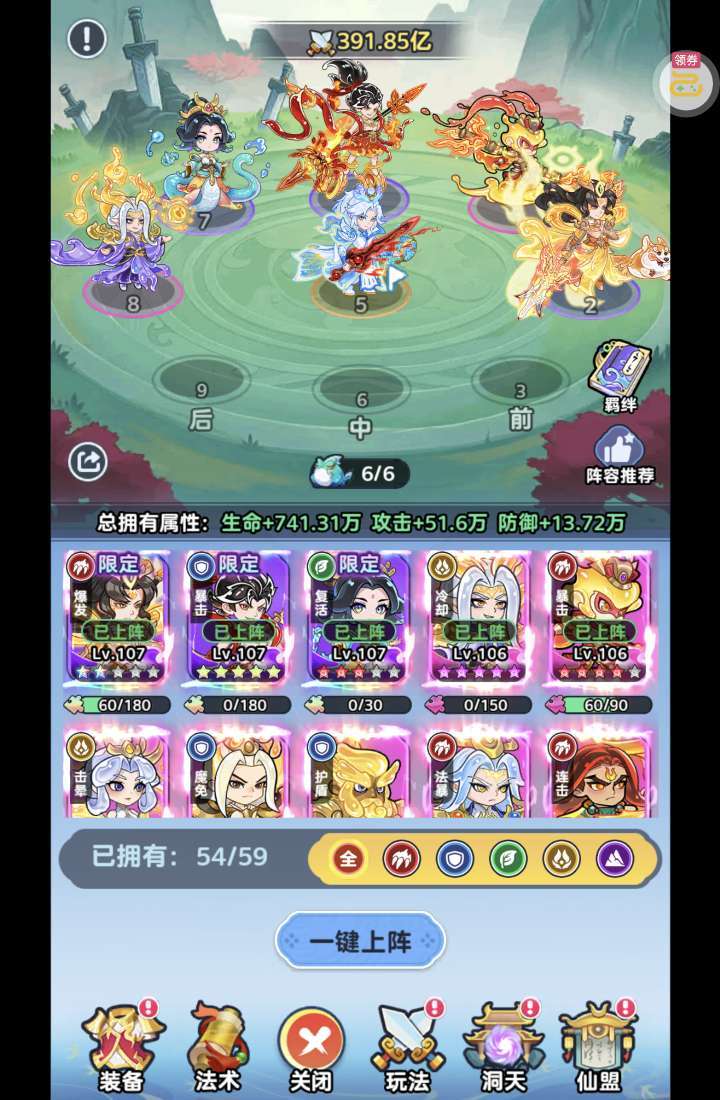Open the 羁绊 bonds book
The image size is (720, 1100).
618,377
